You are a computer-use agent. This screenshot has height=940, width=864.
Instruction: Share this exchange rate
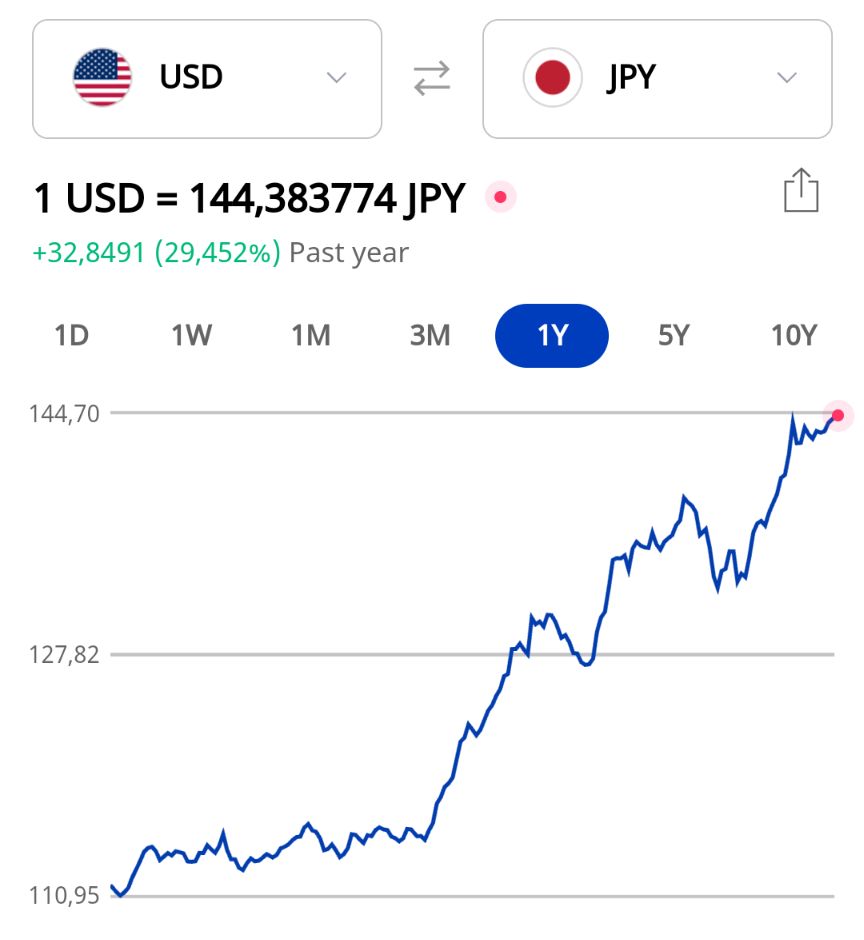(x=800, y=190)
